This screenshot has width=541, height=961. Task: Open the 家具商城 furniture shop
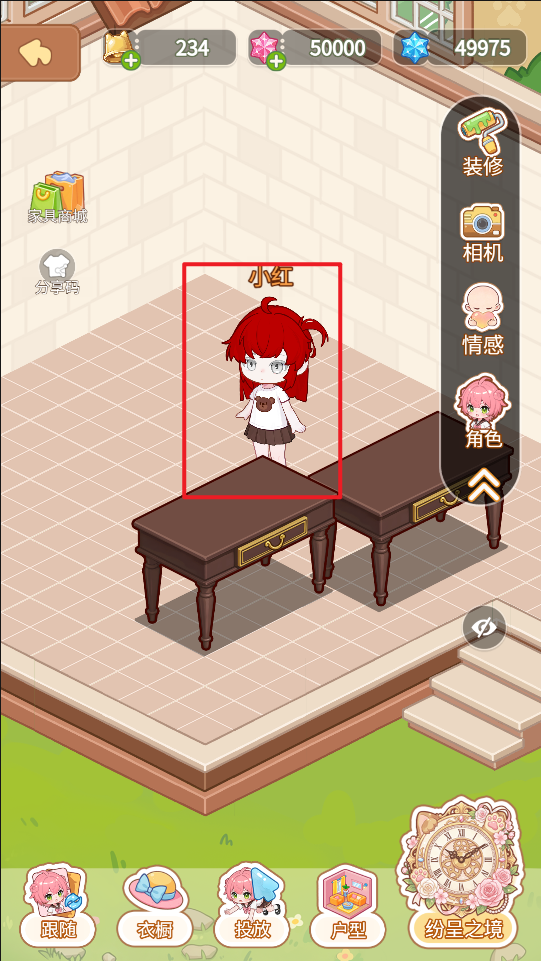pyautogui.click(x=58, y=197)
